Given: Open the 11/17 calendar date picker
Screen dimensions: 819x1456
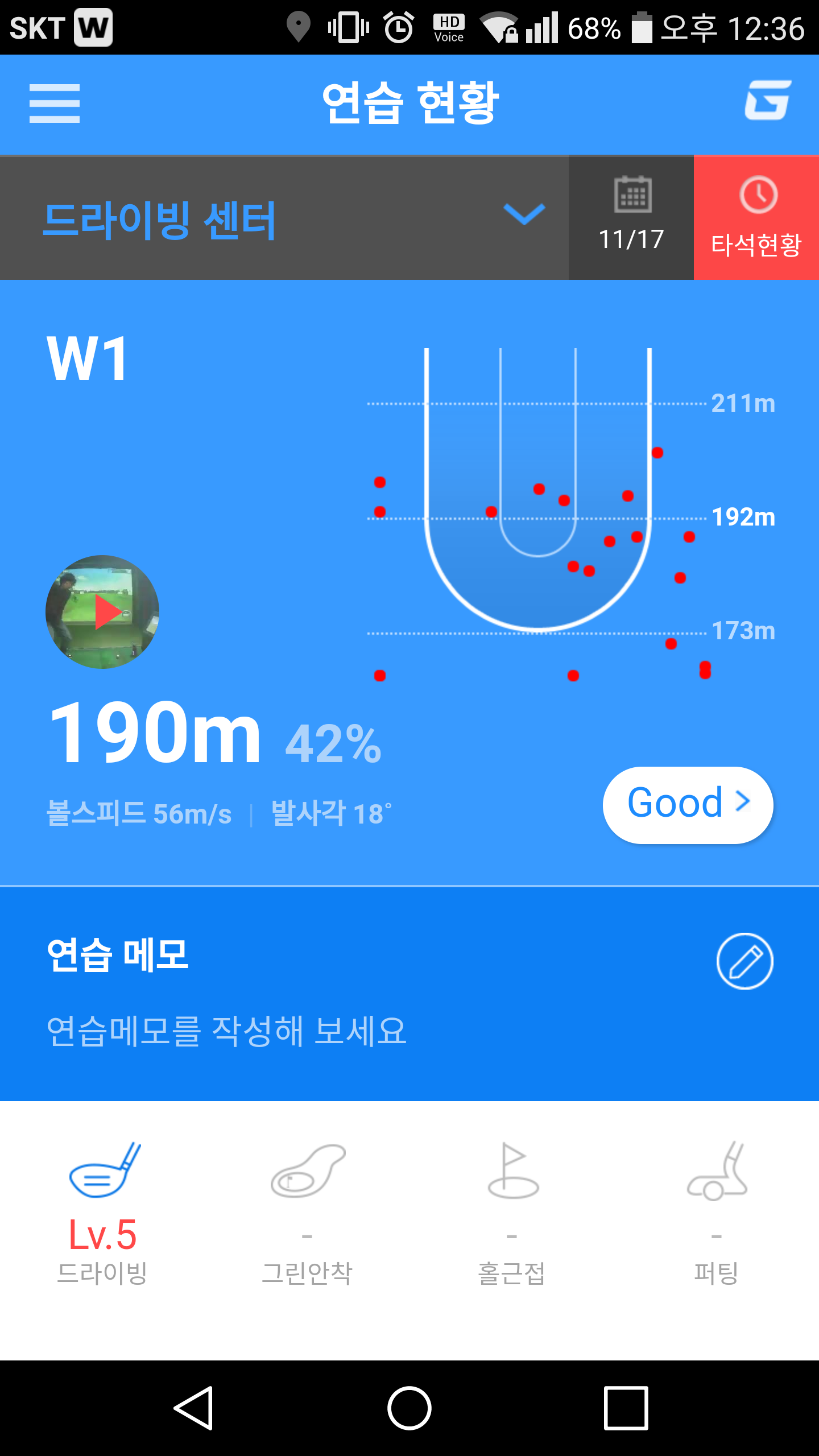Looking at the screenshot, I should pos(631,217).
